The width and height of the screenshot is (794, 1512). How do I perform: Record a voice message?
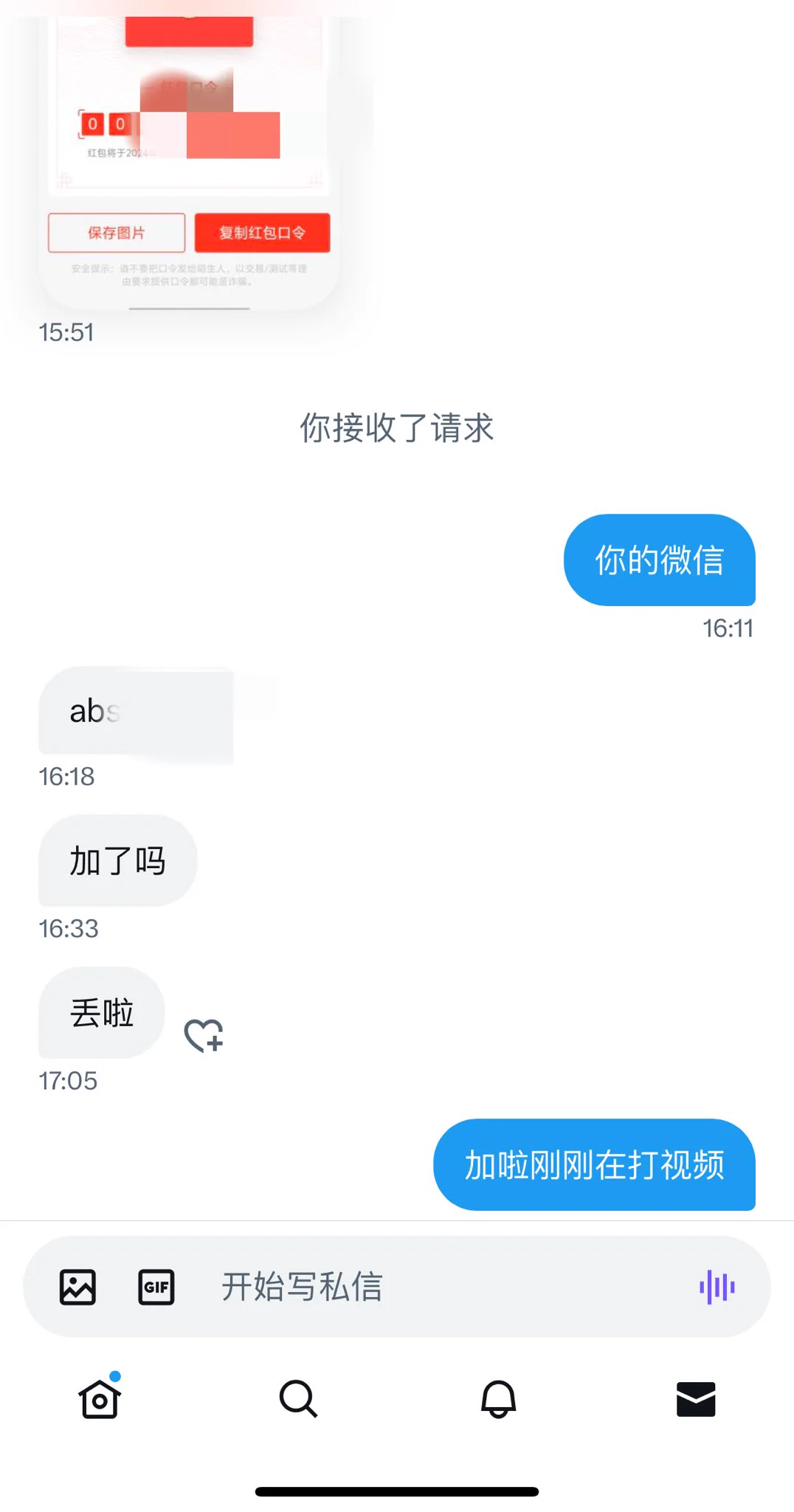[x=717, y=1287]
